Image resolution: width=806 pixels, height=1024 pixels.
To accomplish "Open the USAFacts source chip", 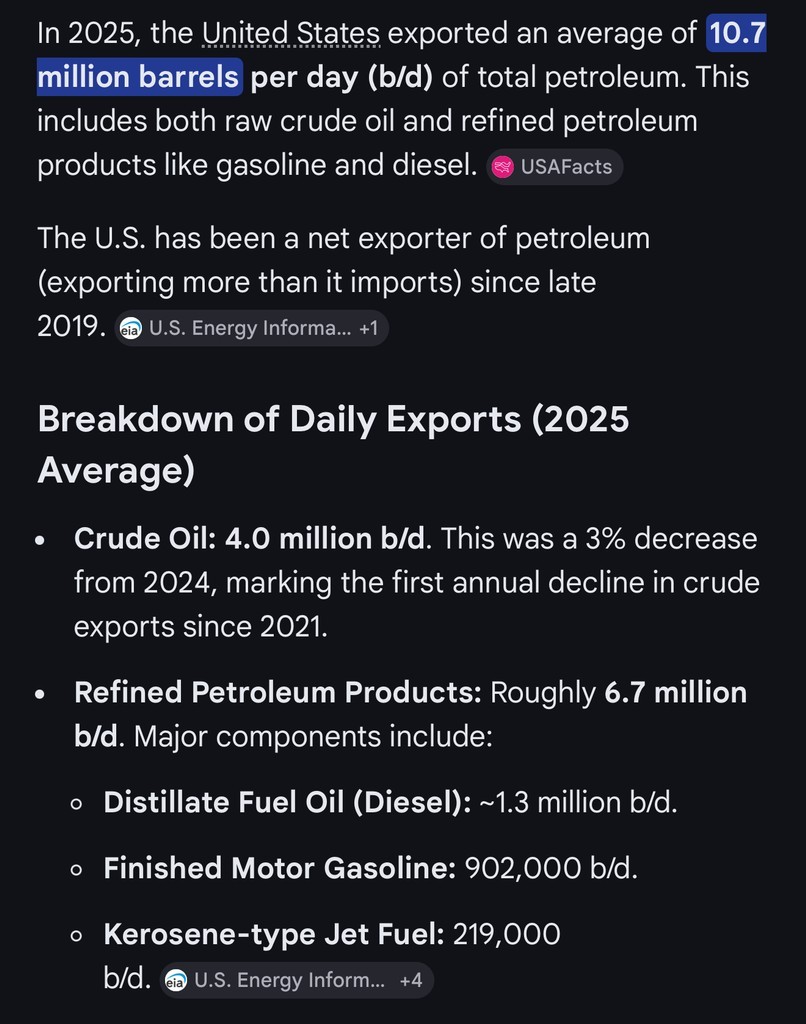I will 554,167.
